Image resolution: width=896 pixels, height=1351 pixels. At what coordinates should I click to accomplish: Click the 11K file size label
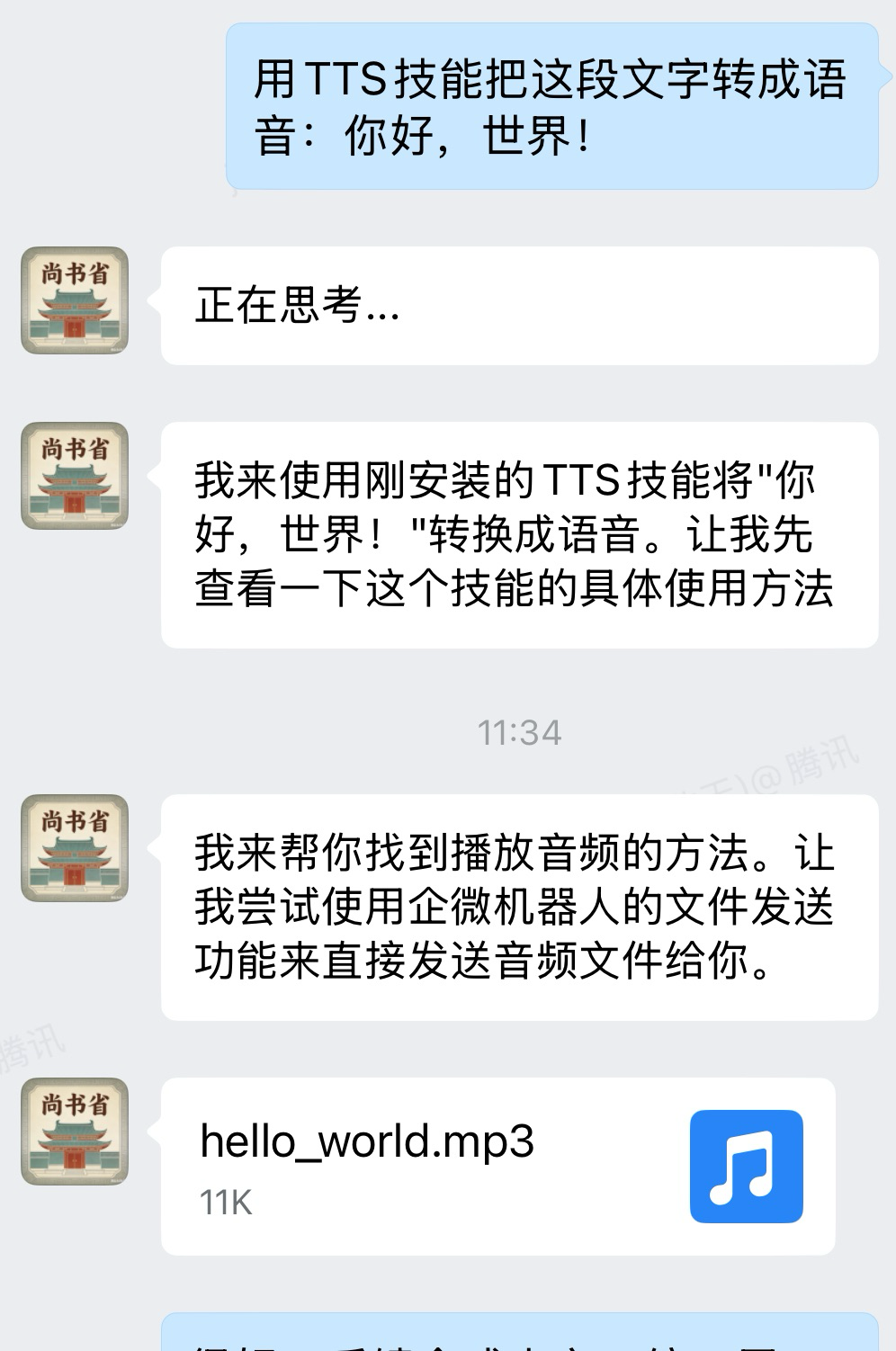(223, 1203)
